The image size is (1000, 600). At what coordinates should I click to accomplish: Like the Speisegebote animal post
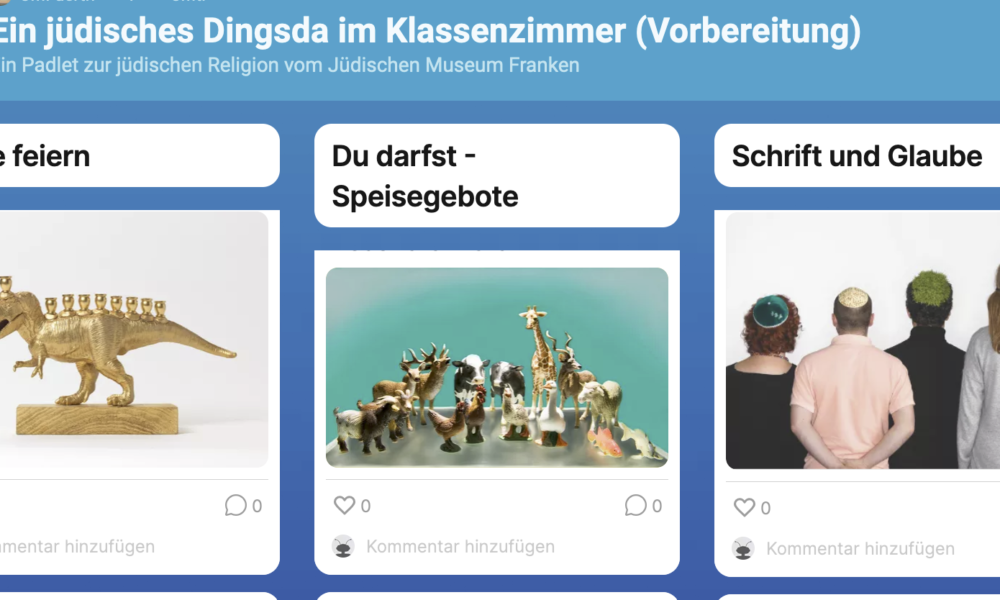click(x=344, y=506)
